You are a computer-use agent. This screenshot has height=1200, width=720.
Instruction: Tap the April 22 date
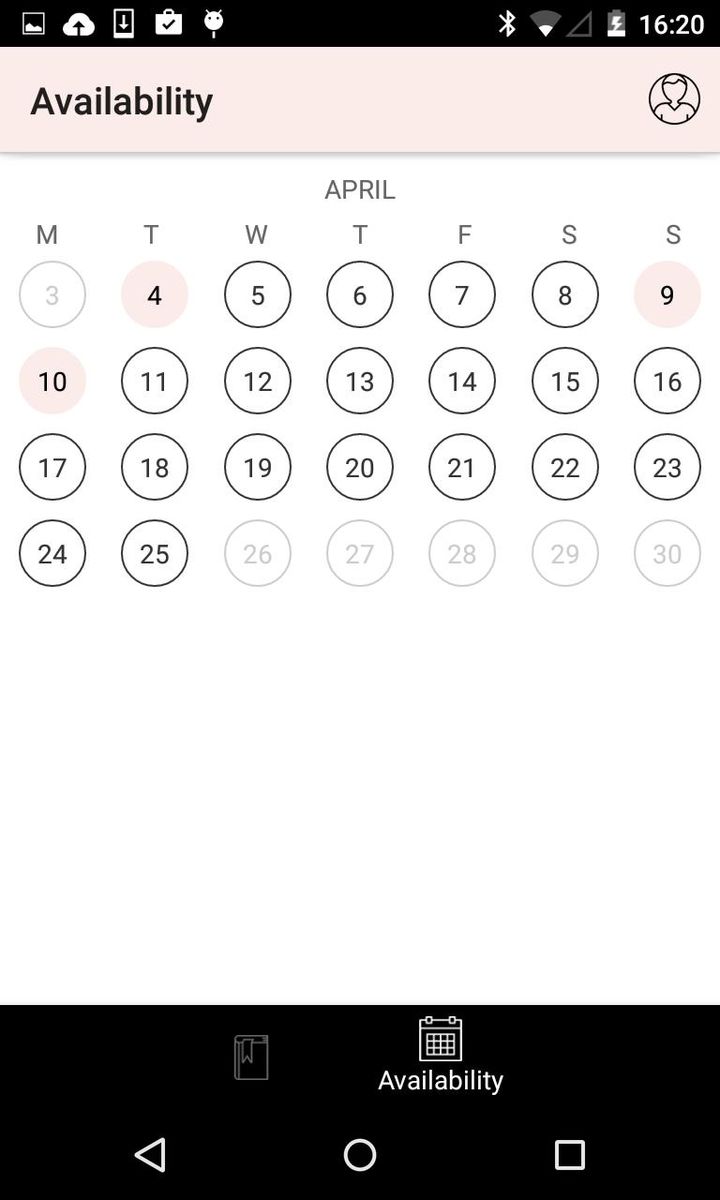[565, 467]
